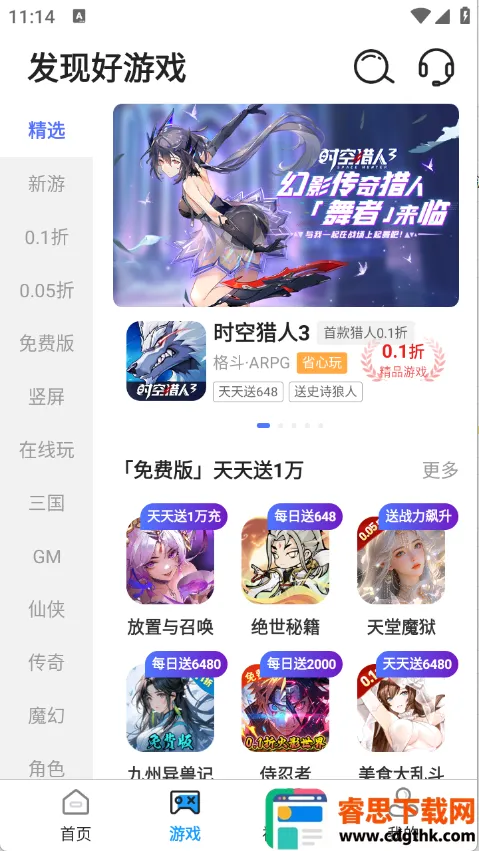Switch to the GM category
479x851 pixels.
[x=47, y=556]
